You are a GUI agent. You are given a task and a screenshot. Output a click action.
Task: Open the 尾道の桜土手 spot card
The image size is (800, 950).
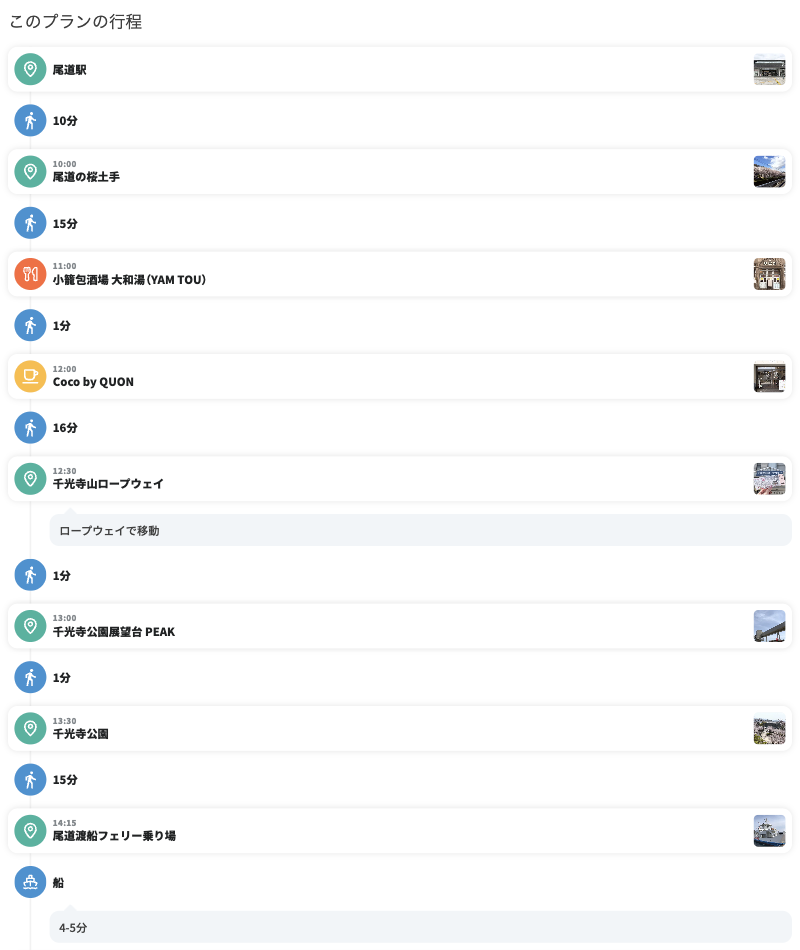400,172
